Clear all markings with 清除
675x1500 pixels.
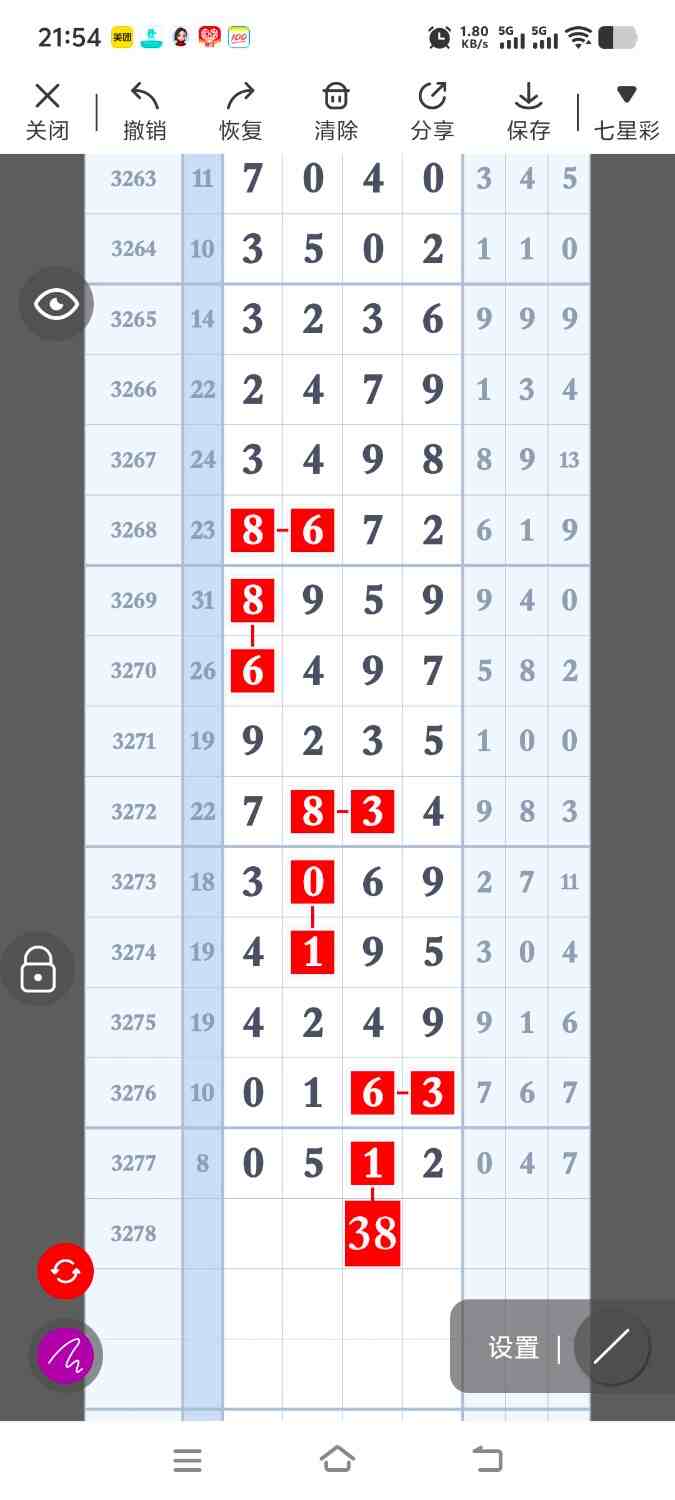tap(336, 110)
